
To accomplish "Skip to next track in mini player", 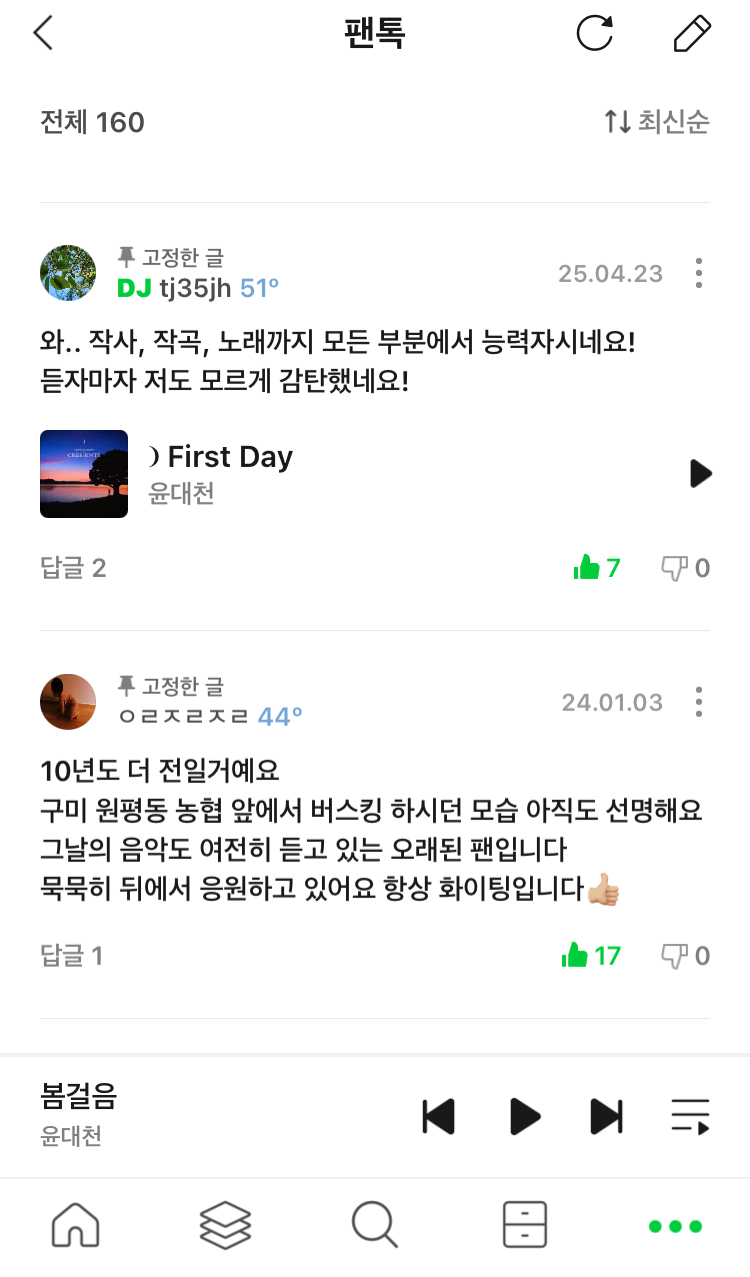I will click(606, 1116).
